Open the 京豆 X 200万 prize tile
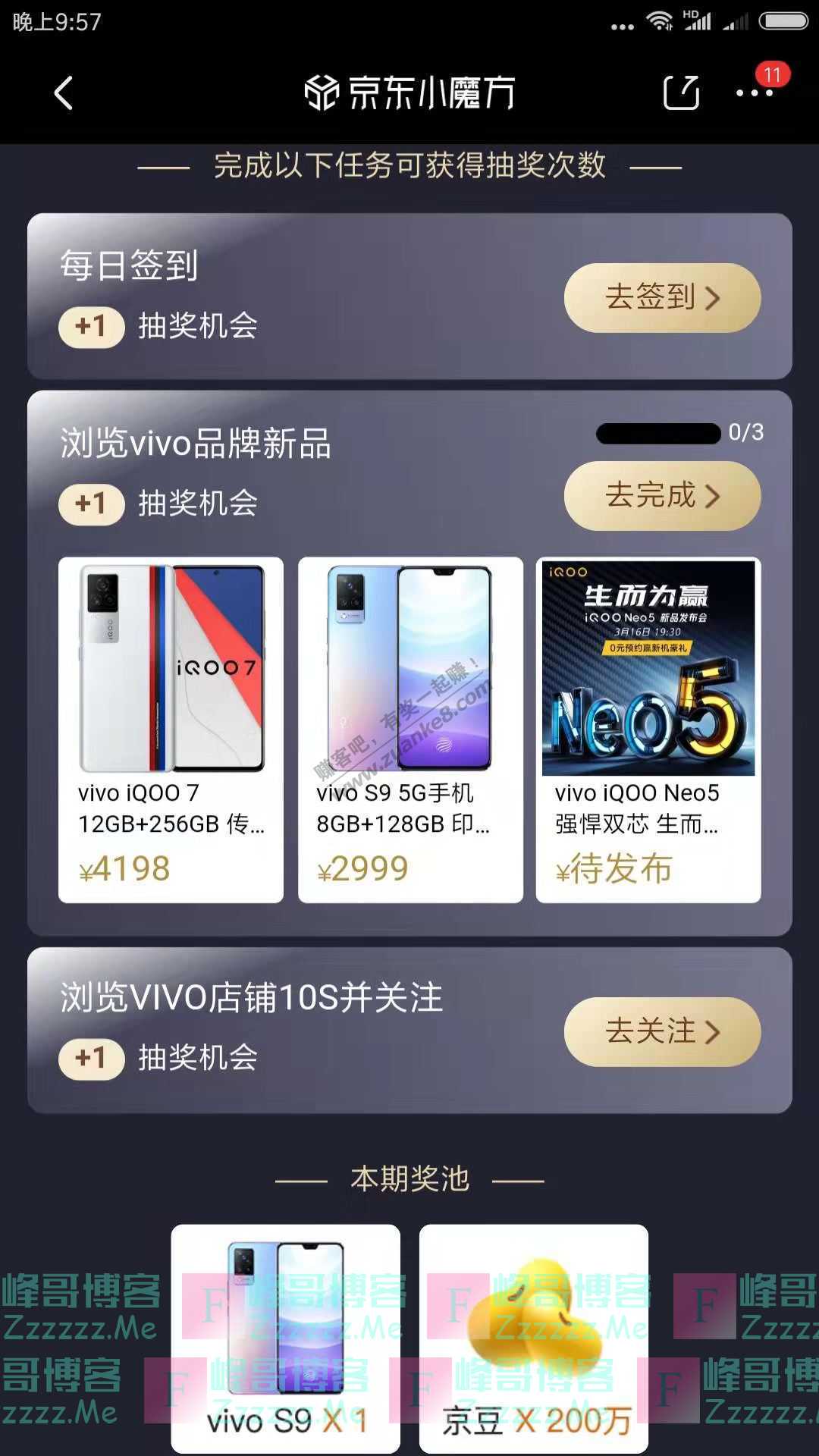Image resolution: width=819 pixels, height=1456 pixels. [x=534, y=1338]
